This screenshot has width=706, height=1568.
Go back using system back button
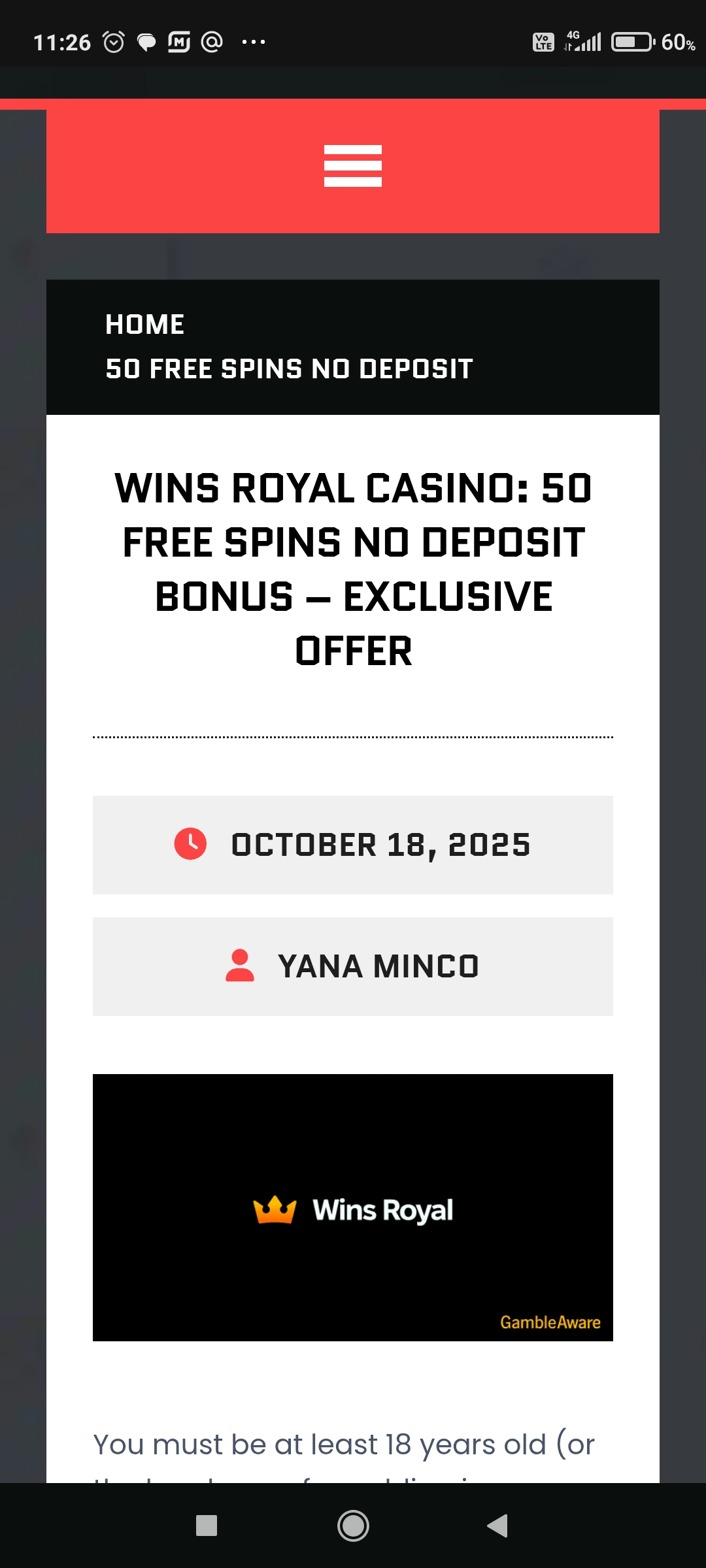point(498,1526)
